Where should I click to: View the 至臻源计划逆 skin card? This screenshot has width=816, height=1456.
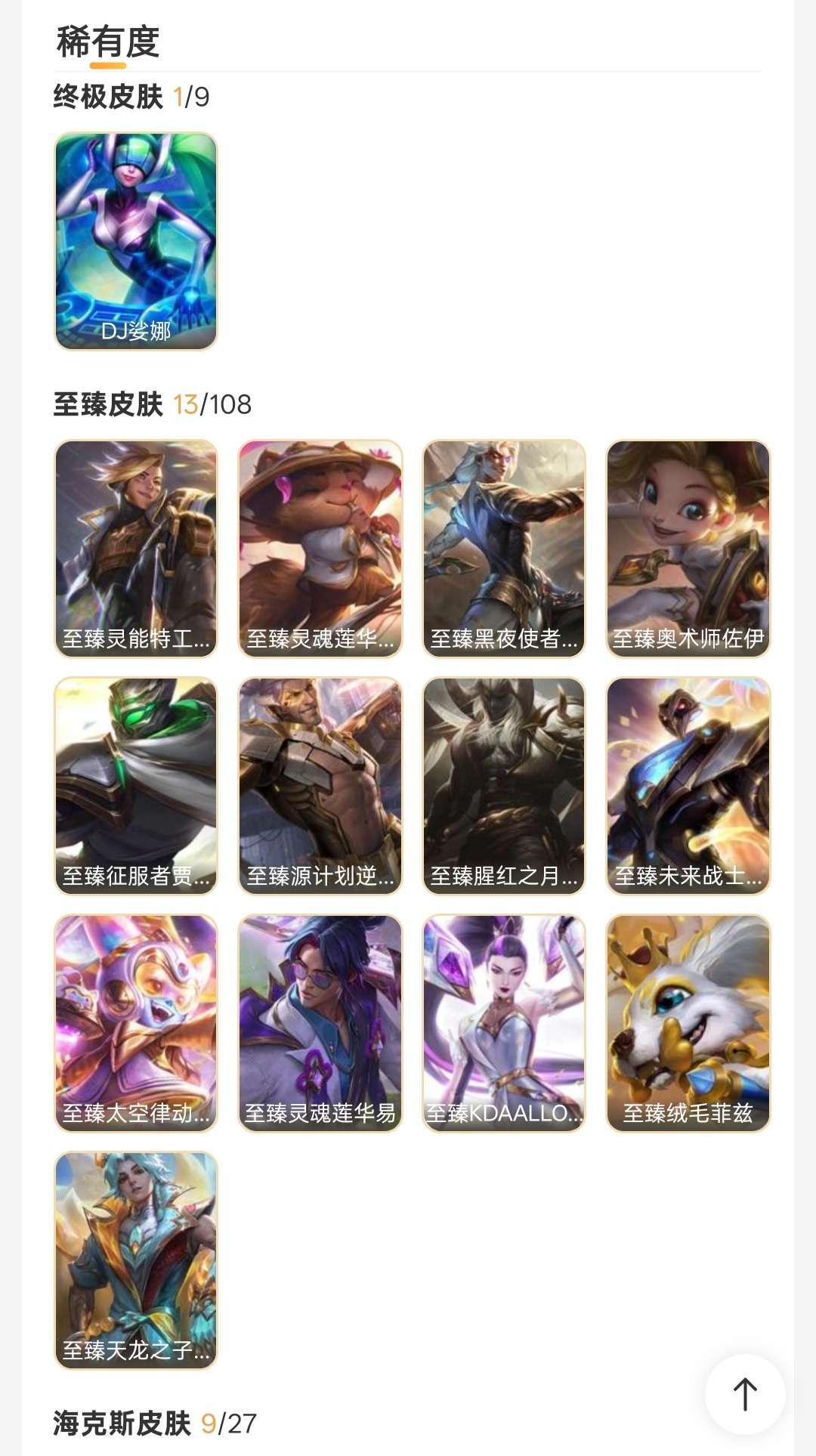click(x=320, y=786)
